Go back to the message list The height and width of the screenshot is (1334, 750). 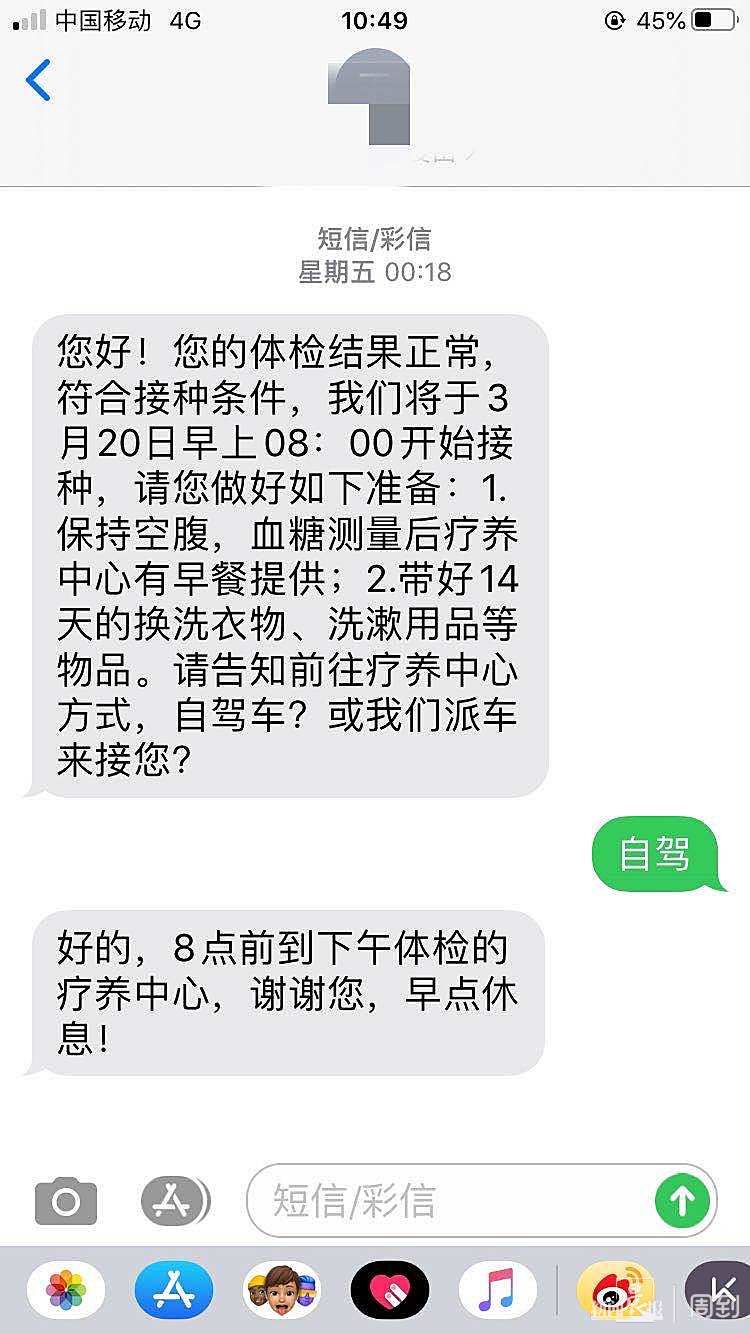(38, 81)
